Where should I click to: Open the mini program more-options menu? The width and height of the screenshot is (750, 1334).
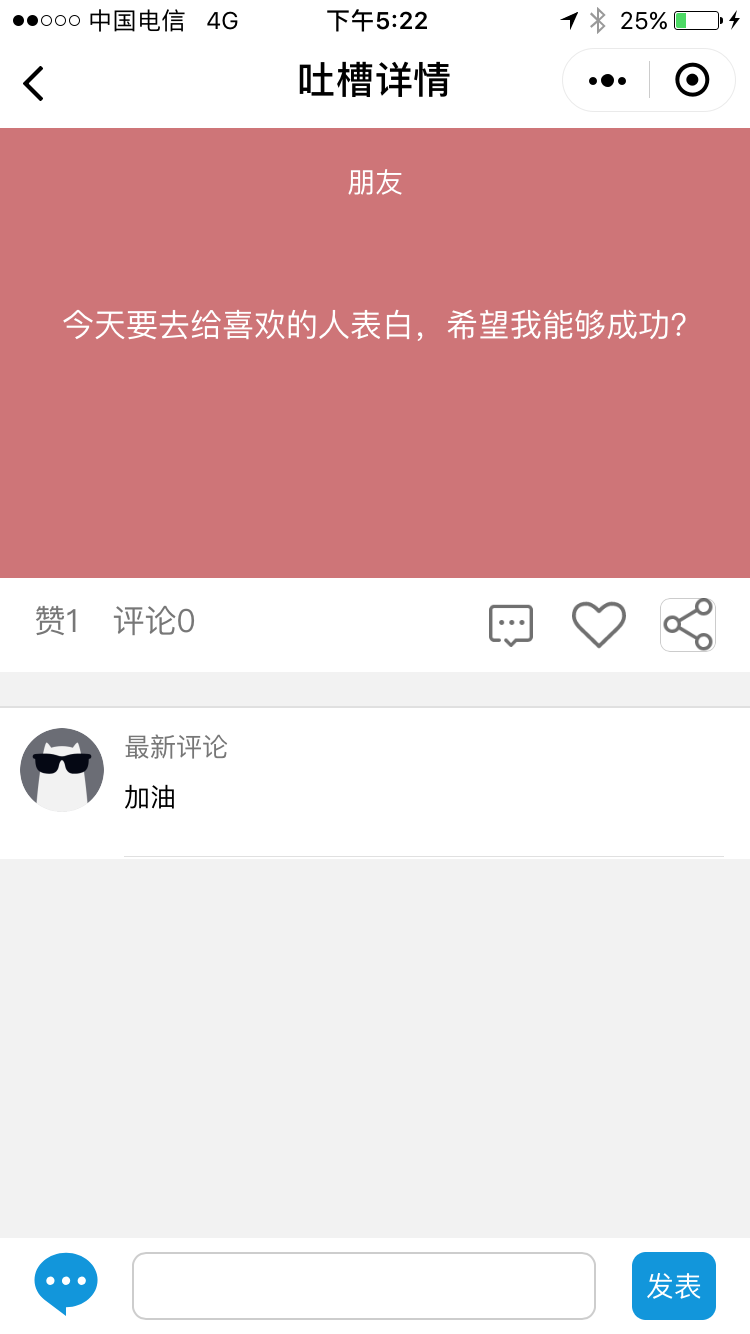(x=607, y=81)
